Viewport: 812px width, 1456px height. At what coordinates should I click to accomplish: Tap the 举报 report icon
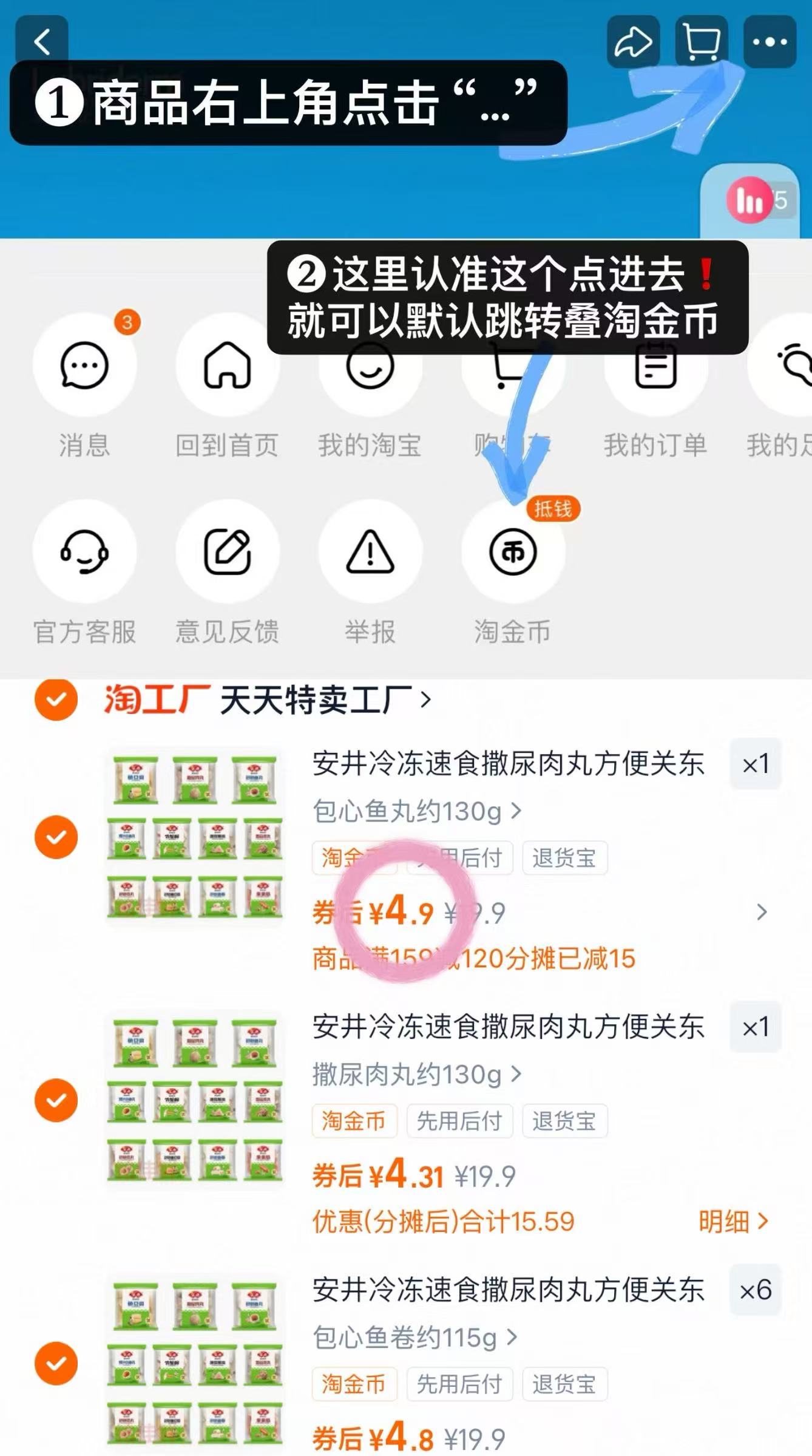pos(370,551)
